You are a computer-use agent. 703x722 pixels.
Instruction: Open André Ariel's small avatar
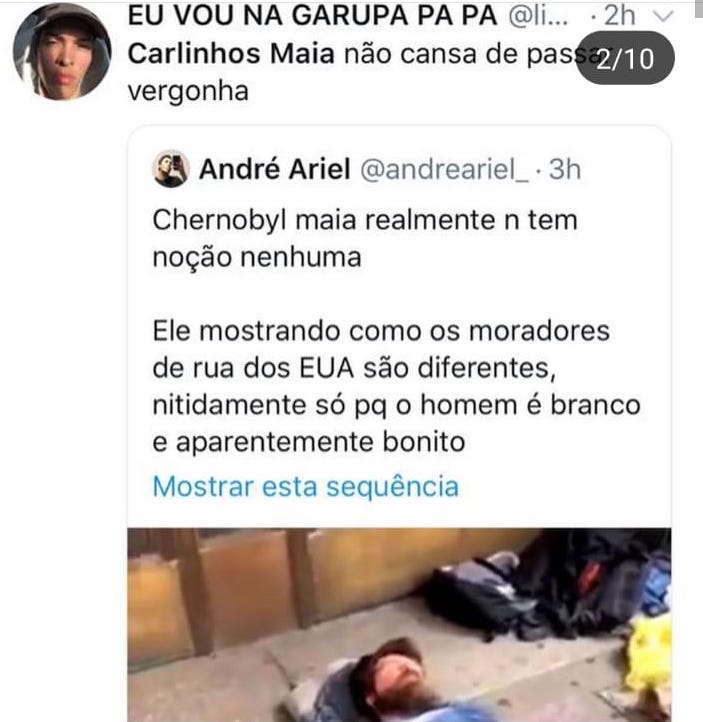(x=170, y=169)
